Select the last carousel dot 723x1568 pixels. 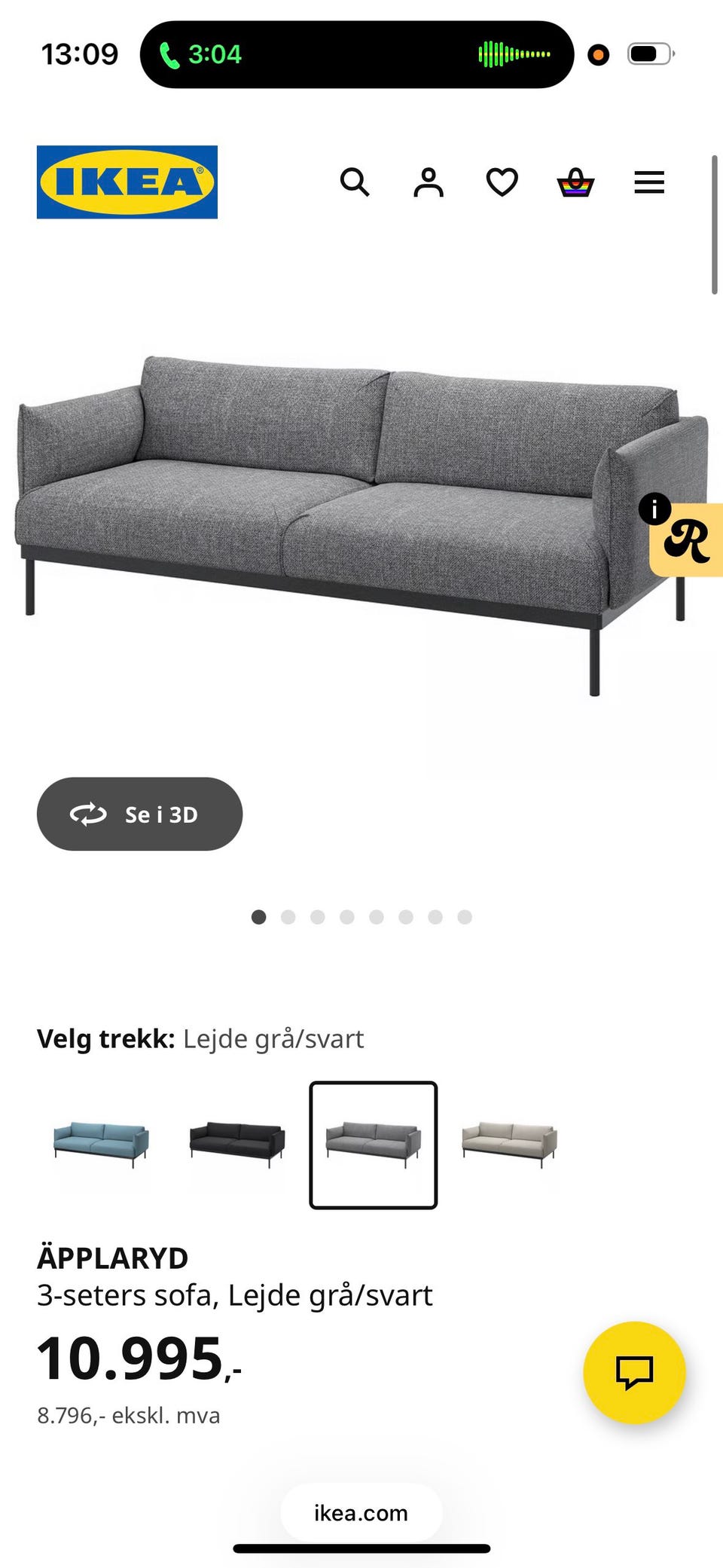465,918
